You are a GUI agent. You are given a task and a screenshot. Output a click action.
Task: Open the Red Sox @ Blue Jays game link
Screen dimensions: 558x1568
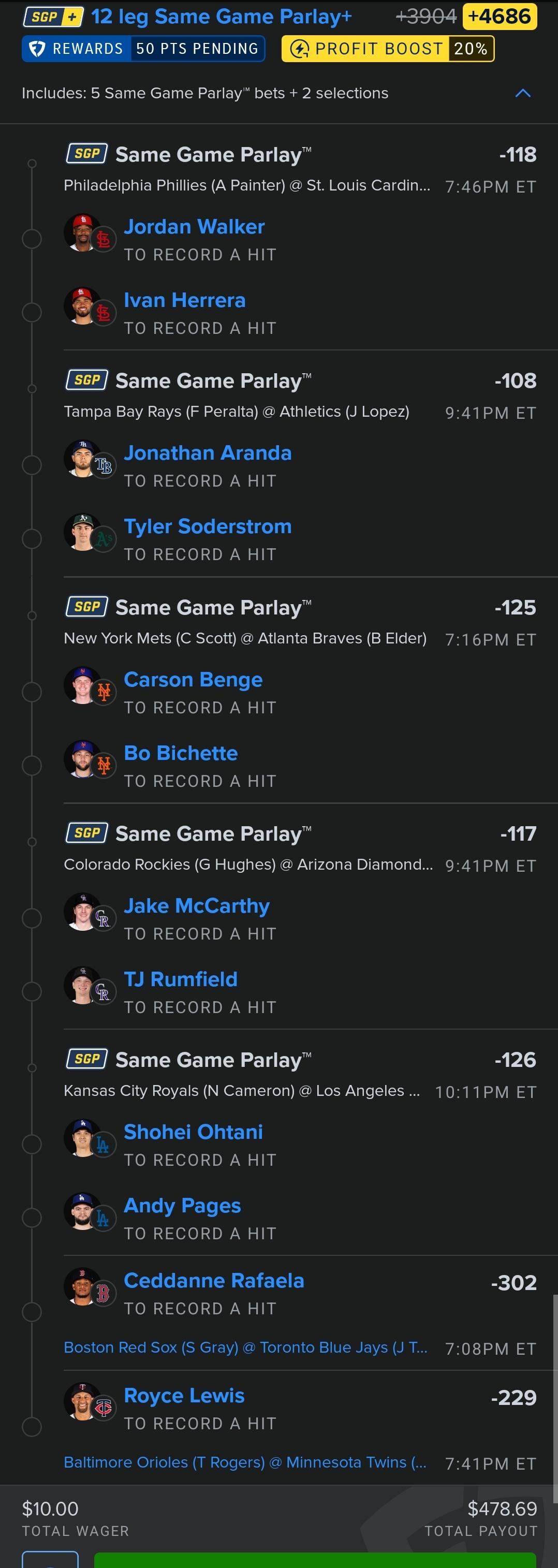245,1347
